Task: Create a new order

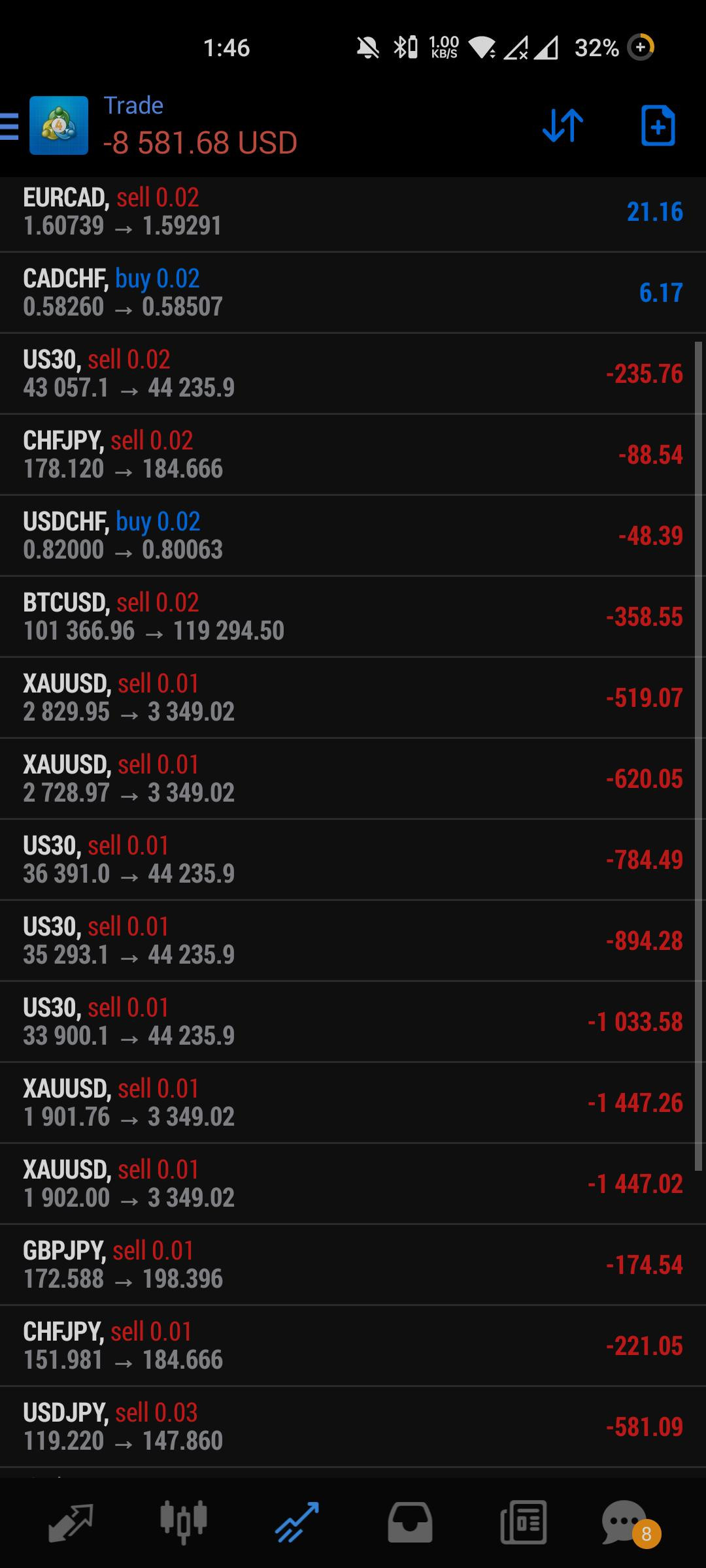Action: (x=658, y=125)
